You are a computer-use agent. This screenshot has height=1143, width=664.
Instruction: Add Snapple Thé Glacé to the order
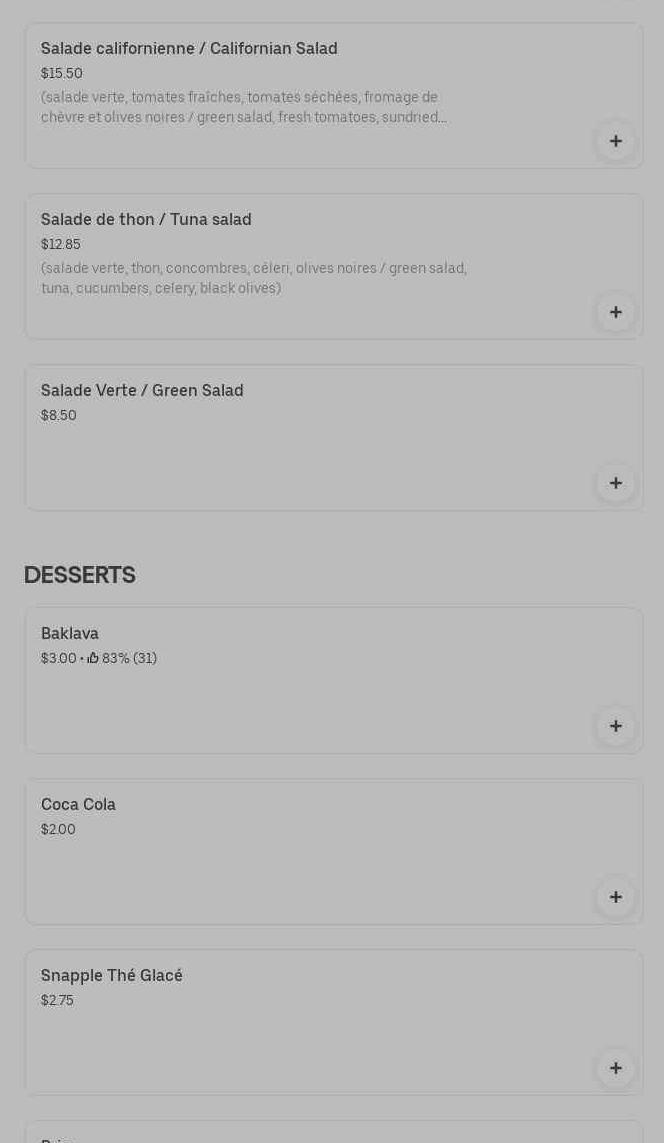tap(615, 1068)
